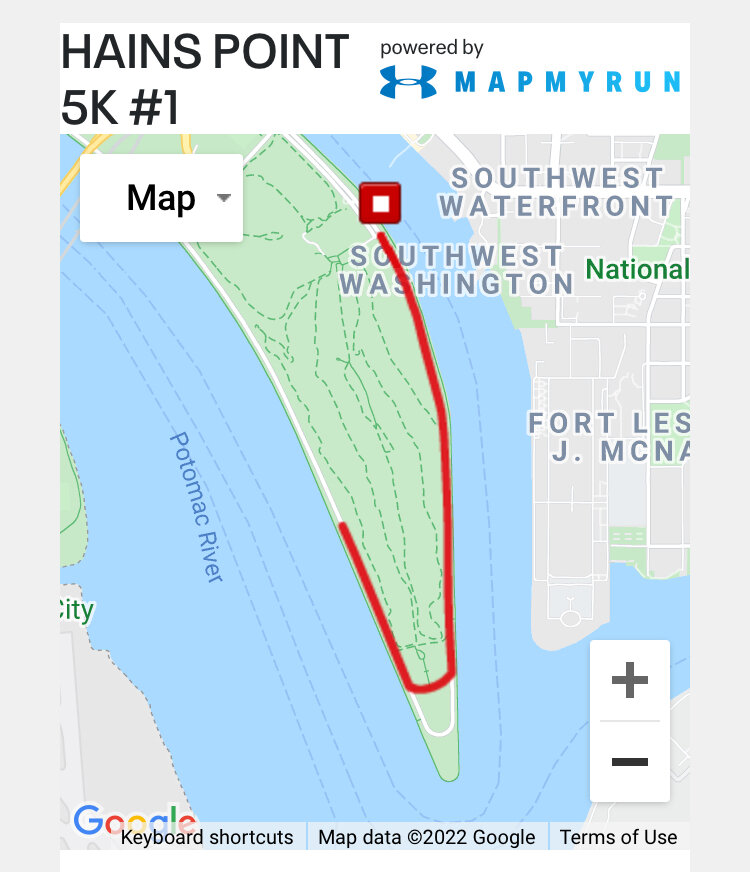Open Keyboard shortcuts
Viewport: 750px width, 872px height.
click(207, 837)
